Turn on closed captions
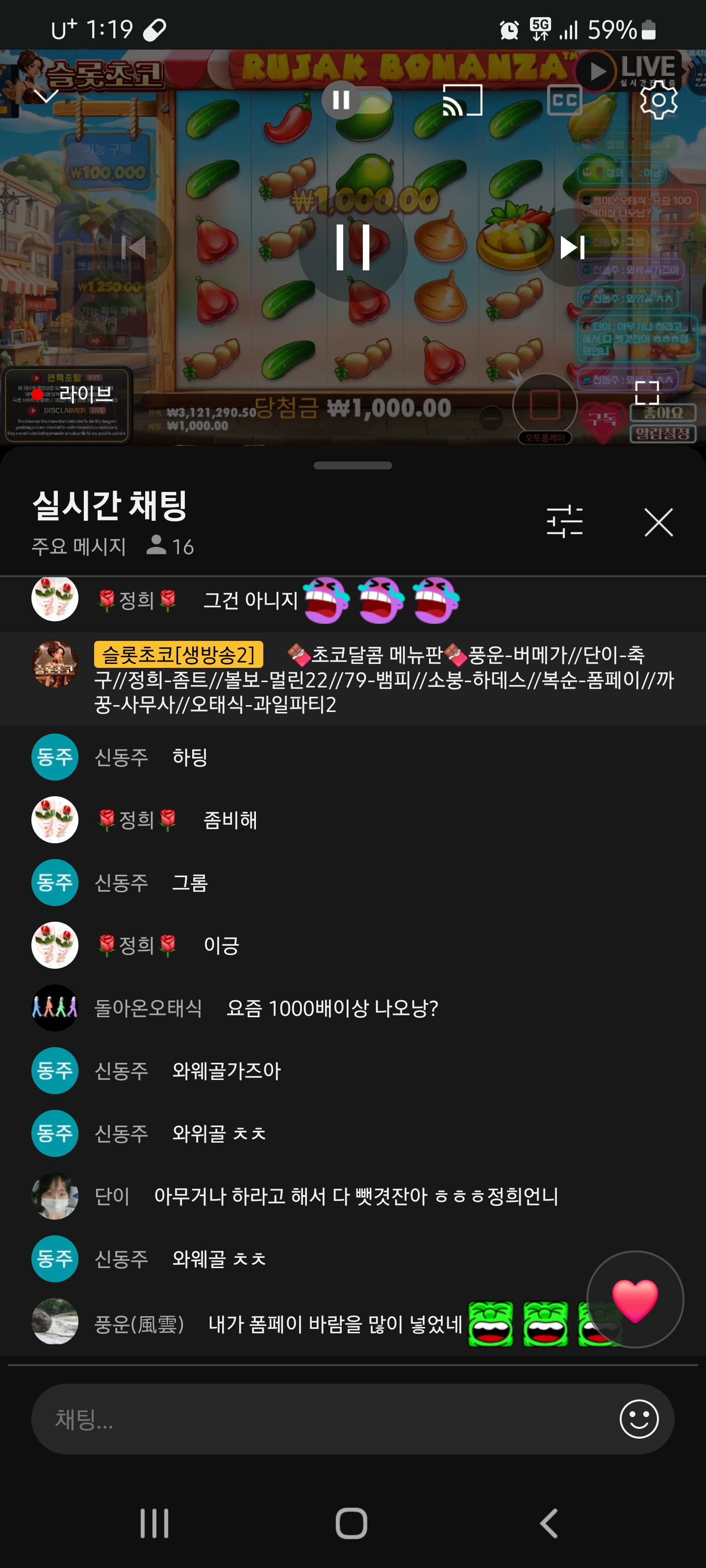Image resolution: width=706 pixels, height=1568 pixels. tap(564, 100)
